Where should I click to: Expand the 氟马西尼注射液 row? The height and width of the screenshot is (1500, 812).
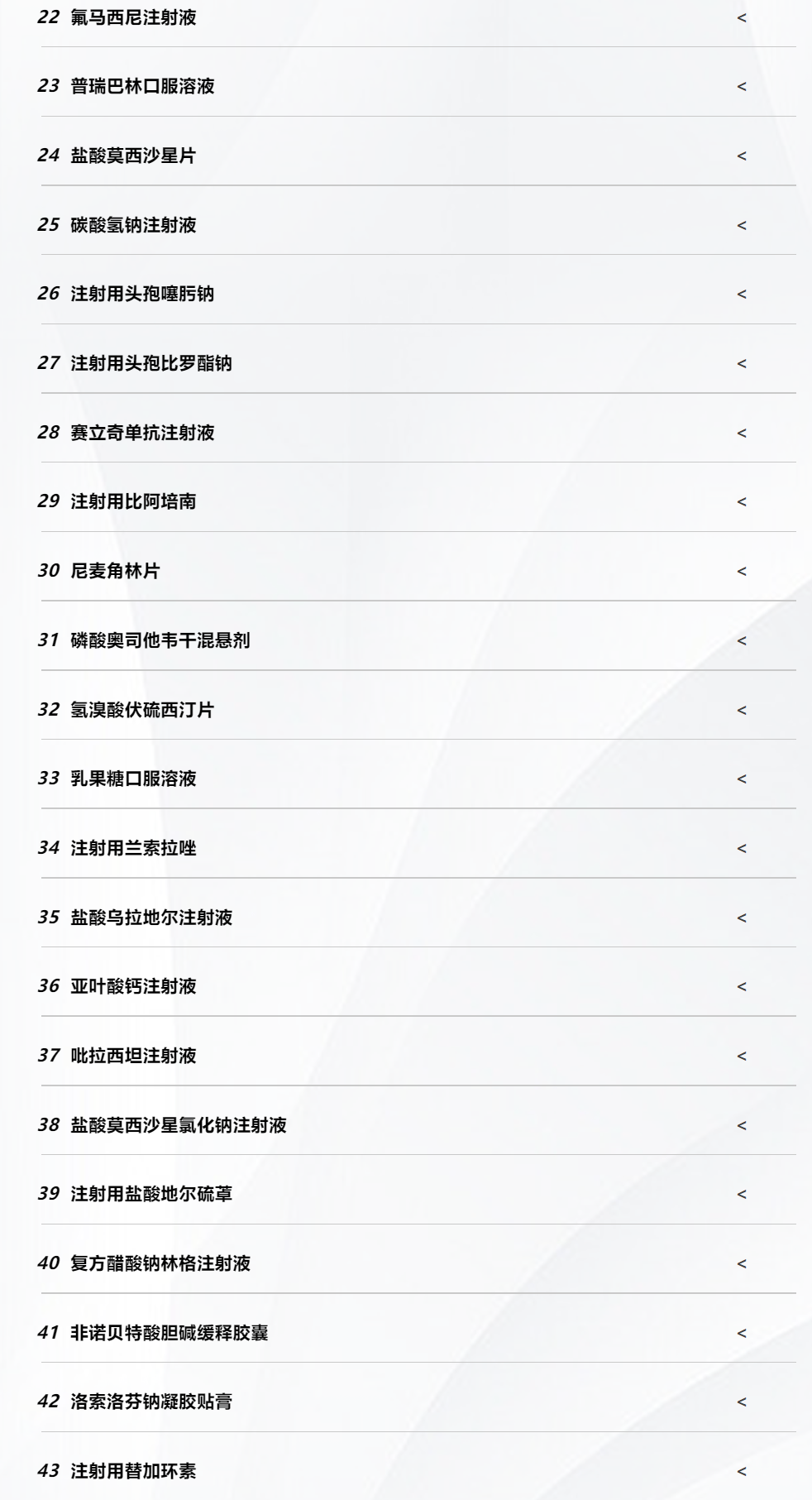click(418, 17)
